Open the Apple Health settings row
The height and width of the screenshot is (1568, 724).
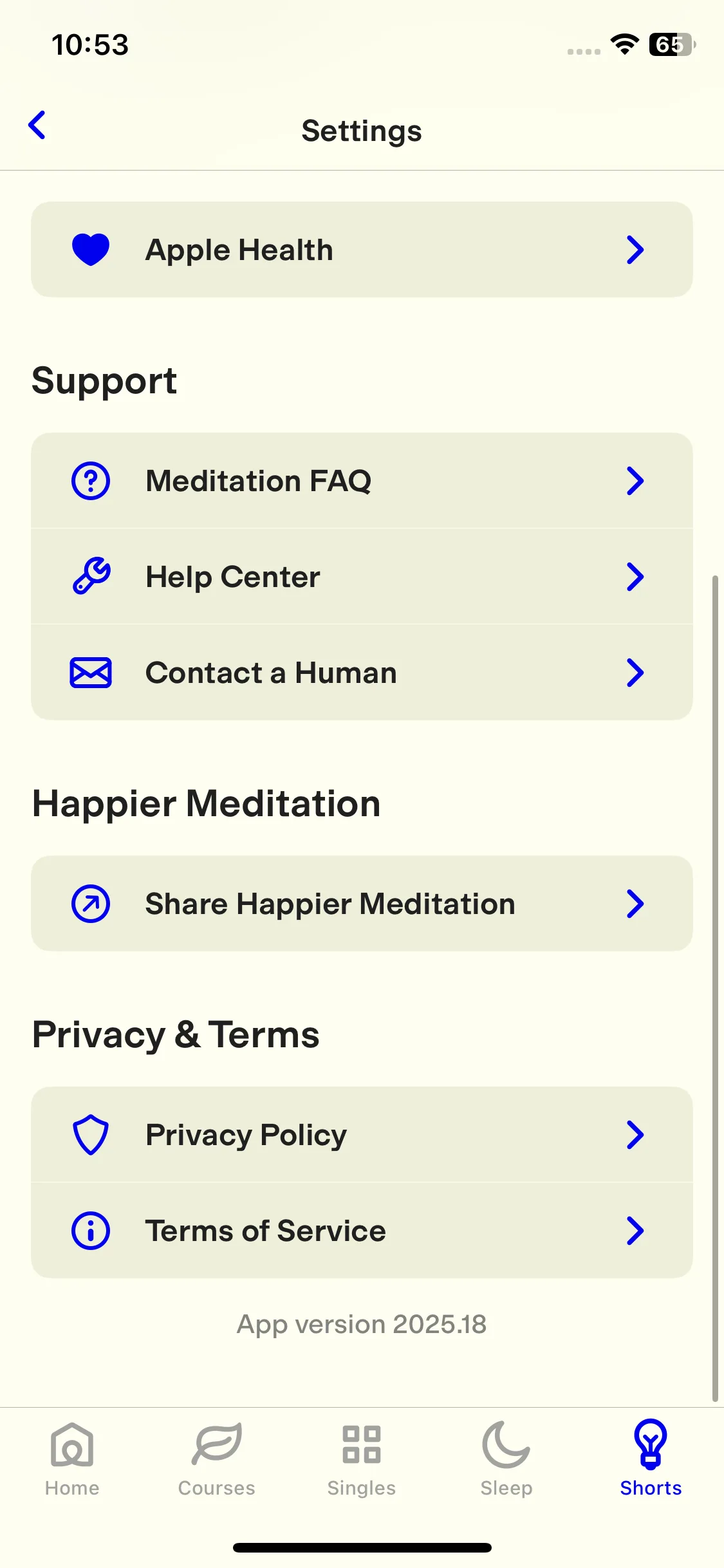[362, 250]
